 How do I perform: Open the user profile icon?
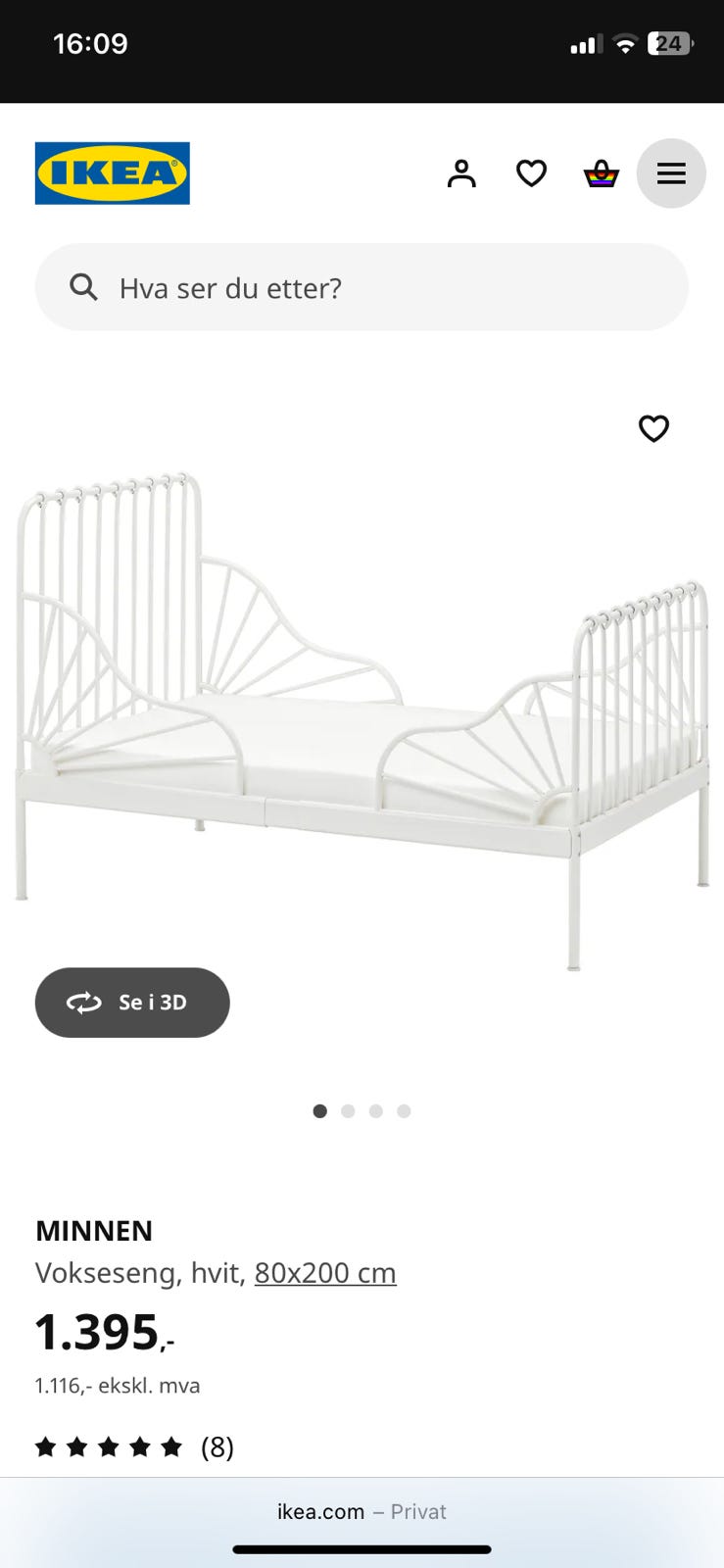(461, 173)
